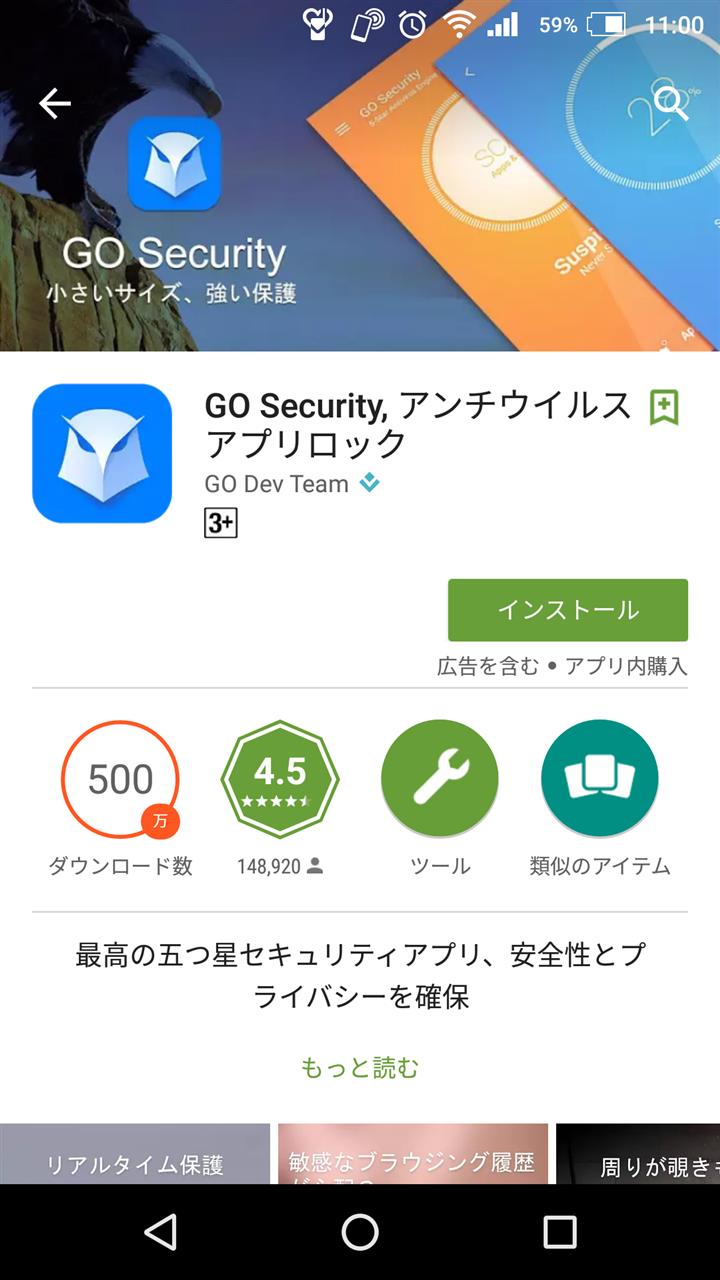Screen dimensions: 720x1280
Task: Tap the 3+ content rating badge
Action: click(x=221, y=522)
